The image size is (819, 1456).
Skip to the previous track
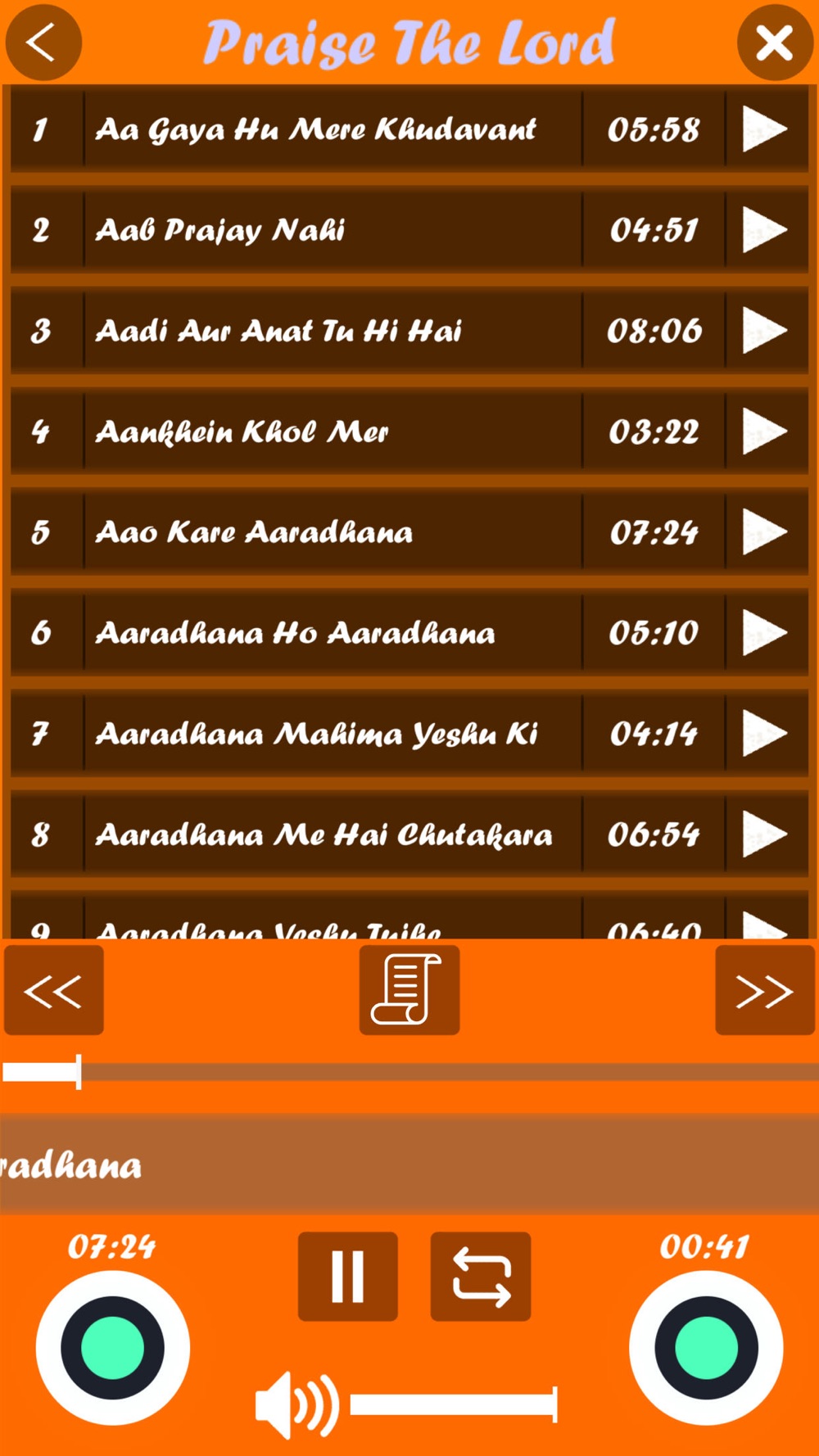point(54,990)
